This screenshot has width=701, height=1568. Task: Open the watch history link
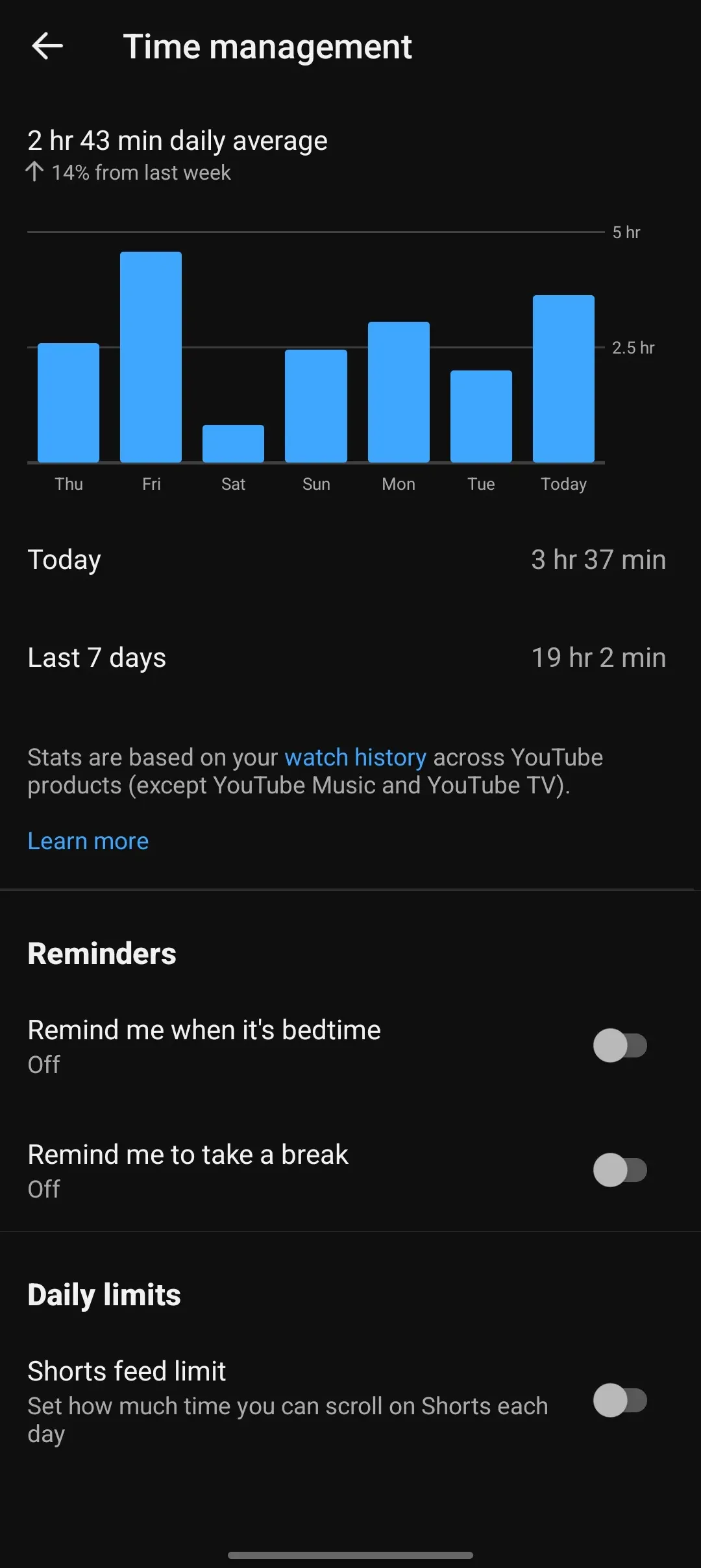point(355,757)
